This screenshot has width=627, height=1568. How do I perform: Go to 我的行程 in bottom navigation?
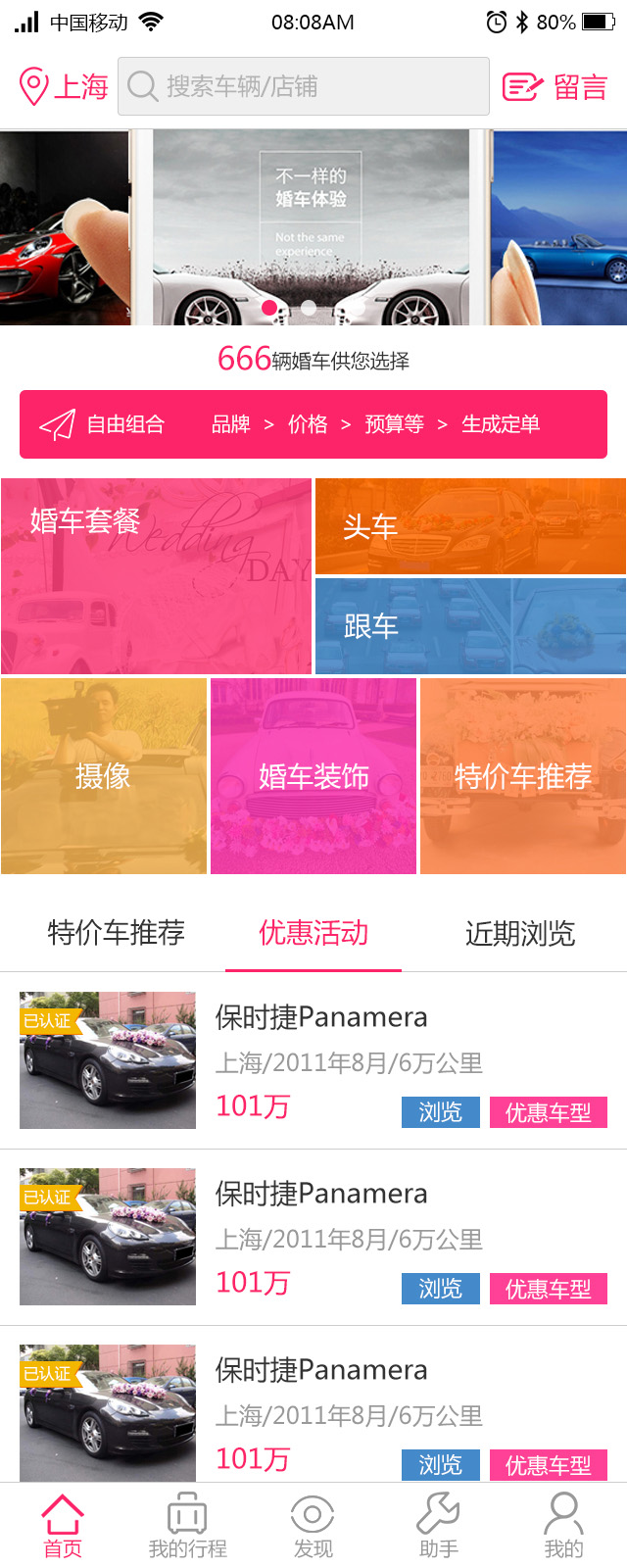[187, 1526]
